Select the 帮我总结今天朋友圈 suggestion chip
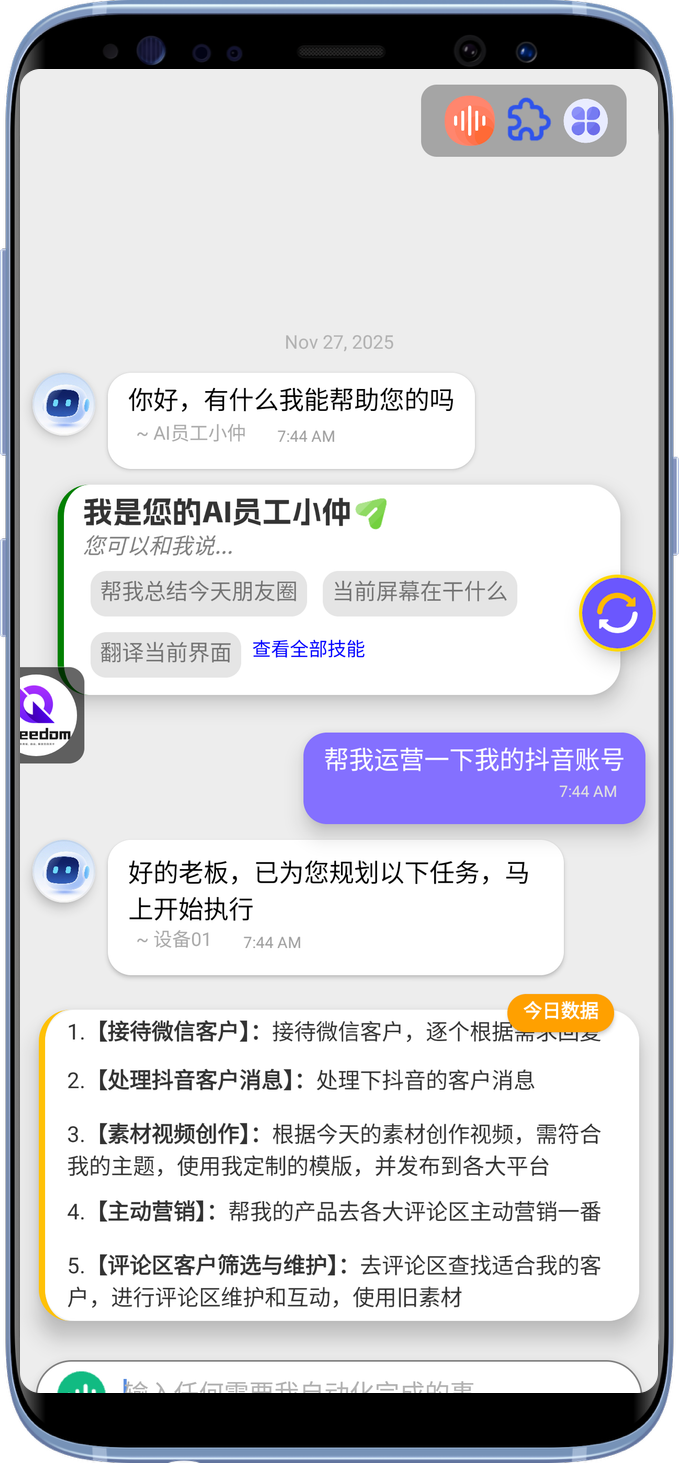The width and height of the screenshot is (679, 1463). 199,592
